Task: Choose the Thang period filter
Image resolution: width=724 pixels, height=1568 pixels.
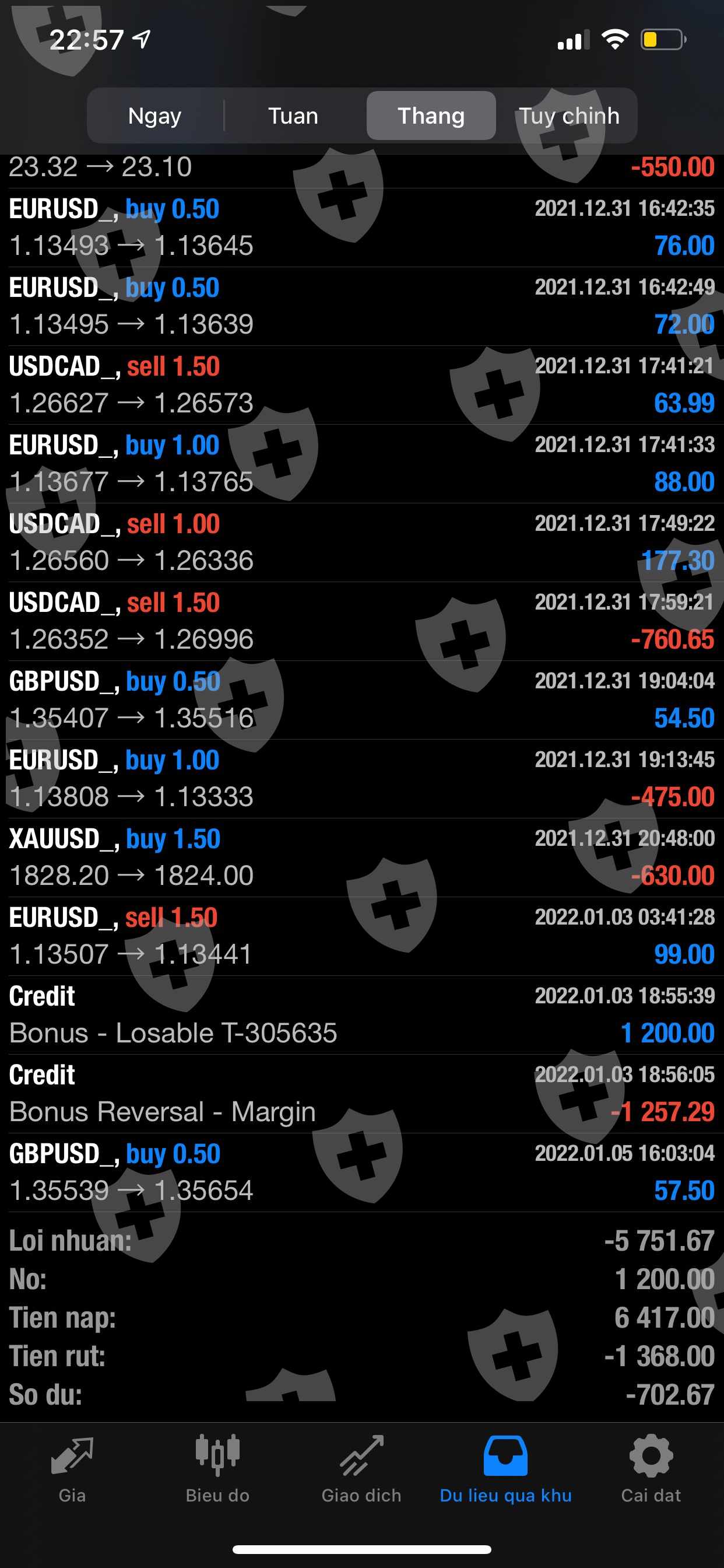Action: (x=431, y=116)
